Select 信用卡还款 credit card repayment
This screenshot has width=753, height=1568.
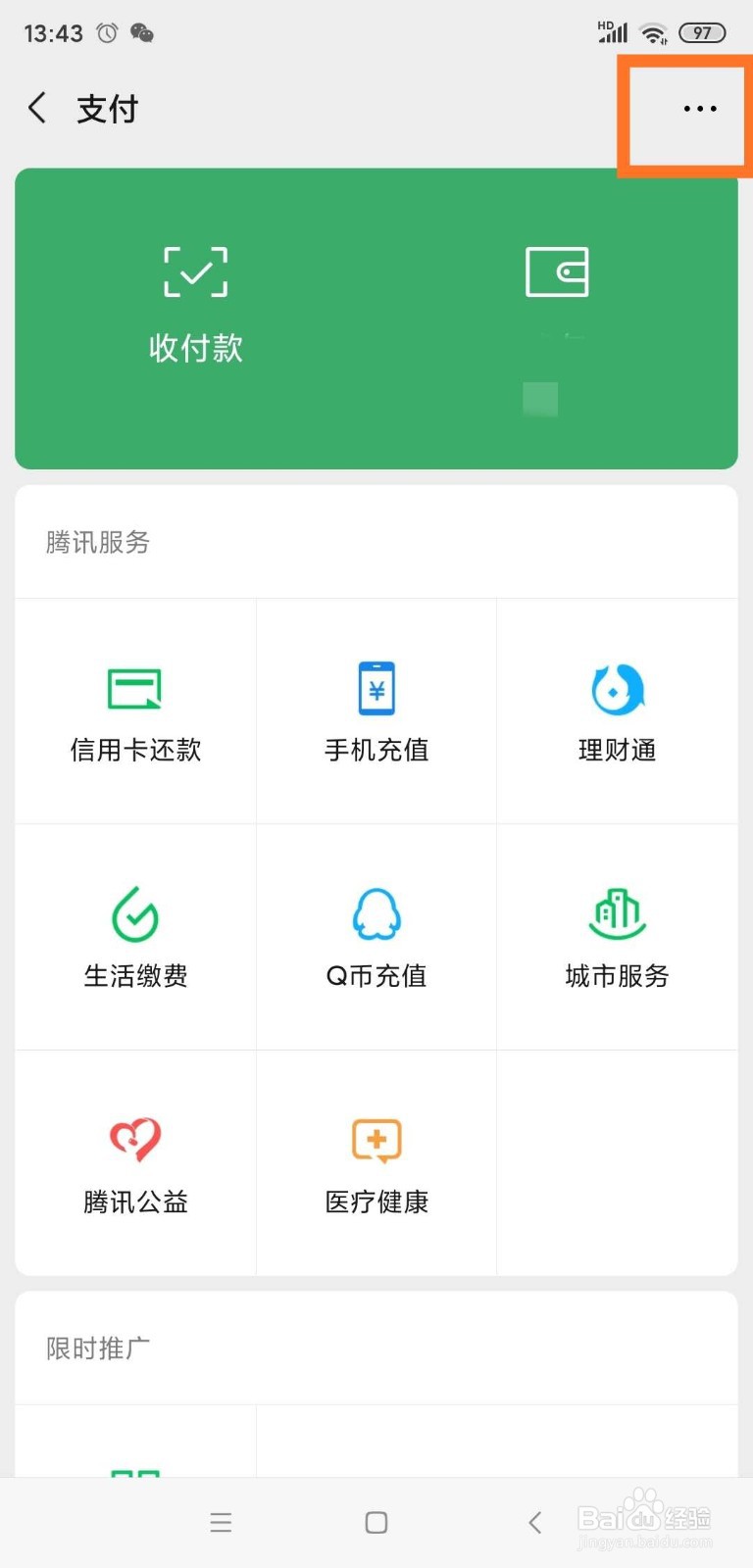(x=134, y=710)
